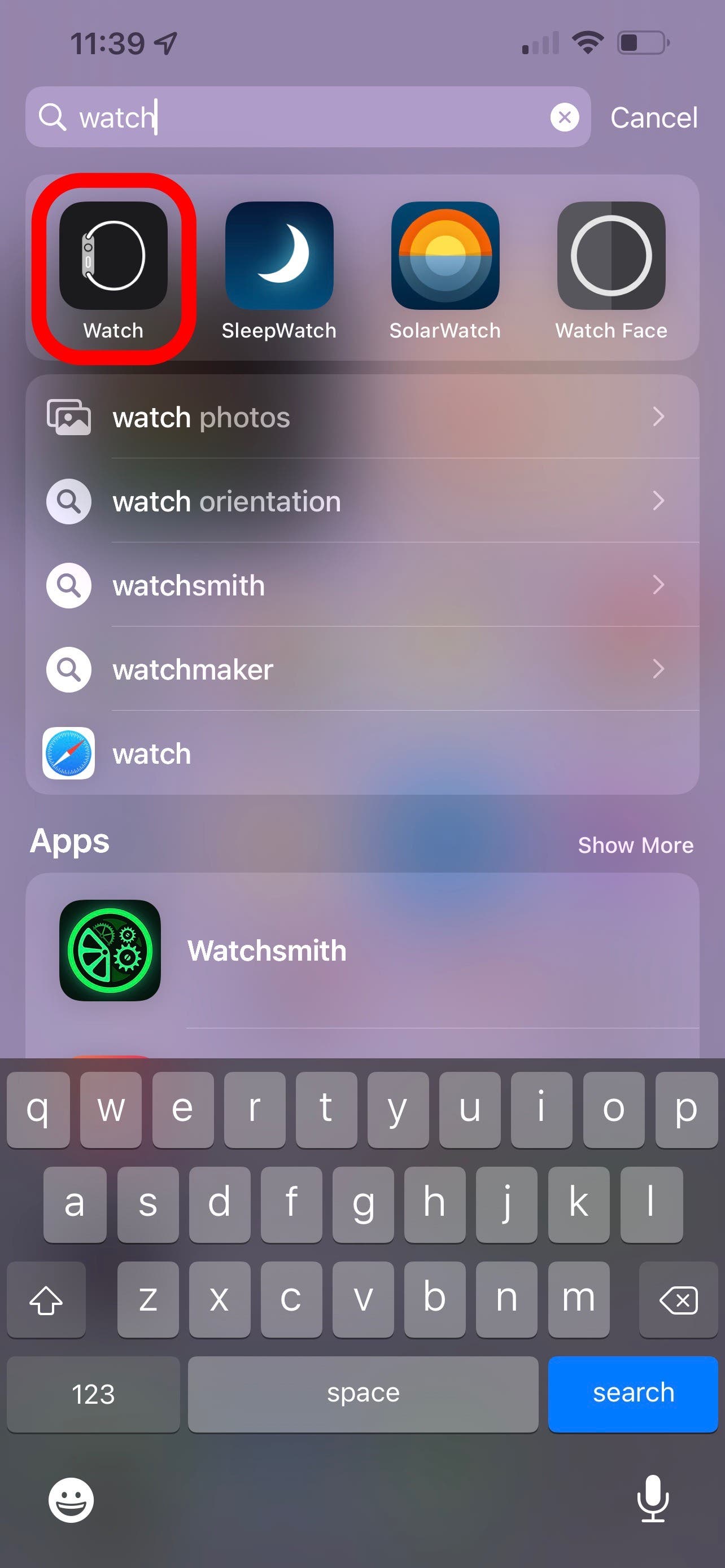Open the Watch app
The height and width of the screenshot is (1568, 725).
[113, 256]
